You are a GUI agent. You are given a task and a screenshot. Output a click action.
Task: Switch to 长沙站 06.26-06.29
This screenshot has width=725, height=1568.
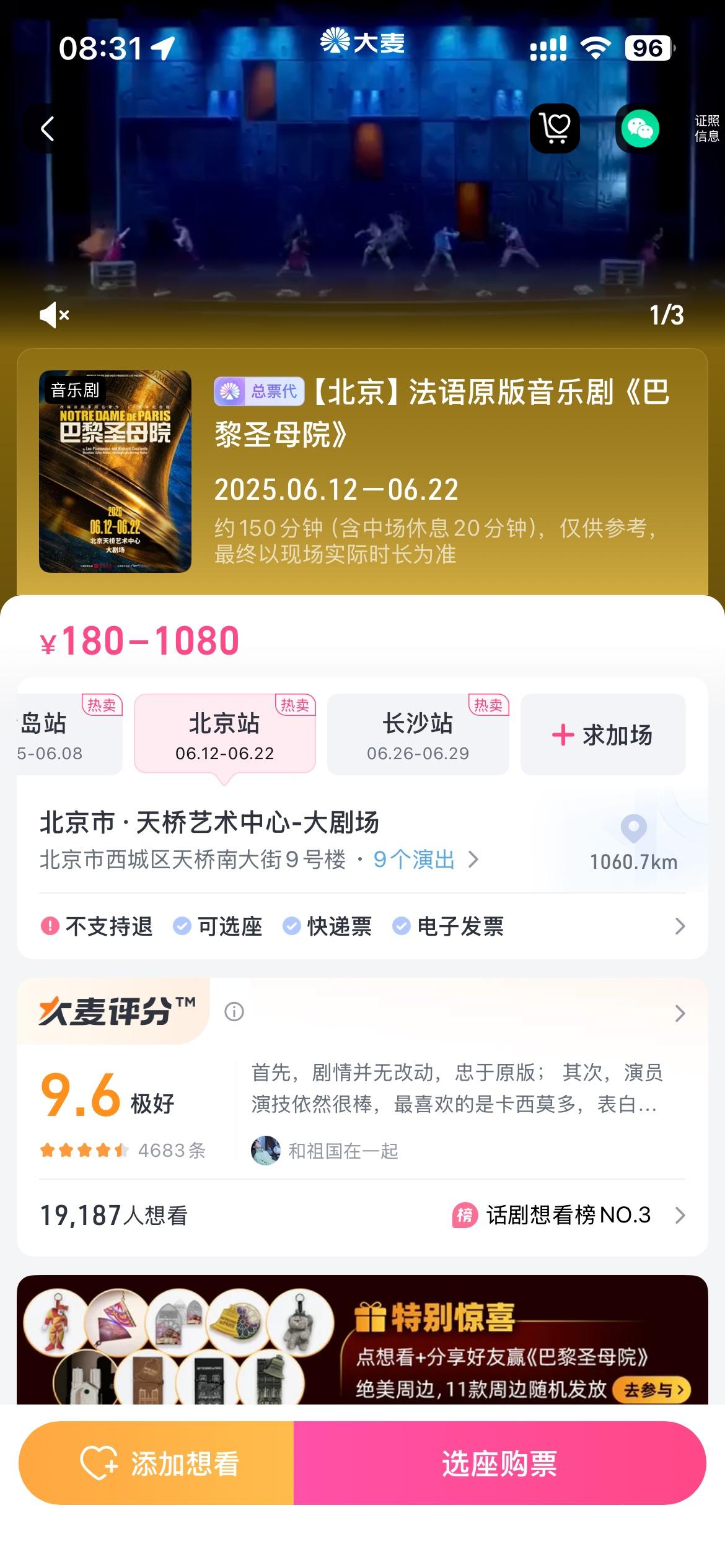[418, 734]
